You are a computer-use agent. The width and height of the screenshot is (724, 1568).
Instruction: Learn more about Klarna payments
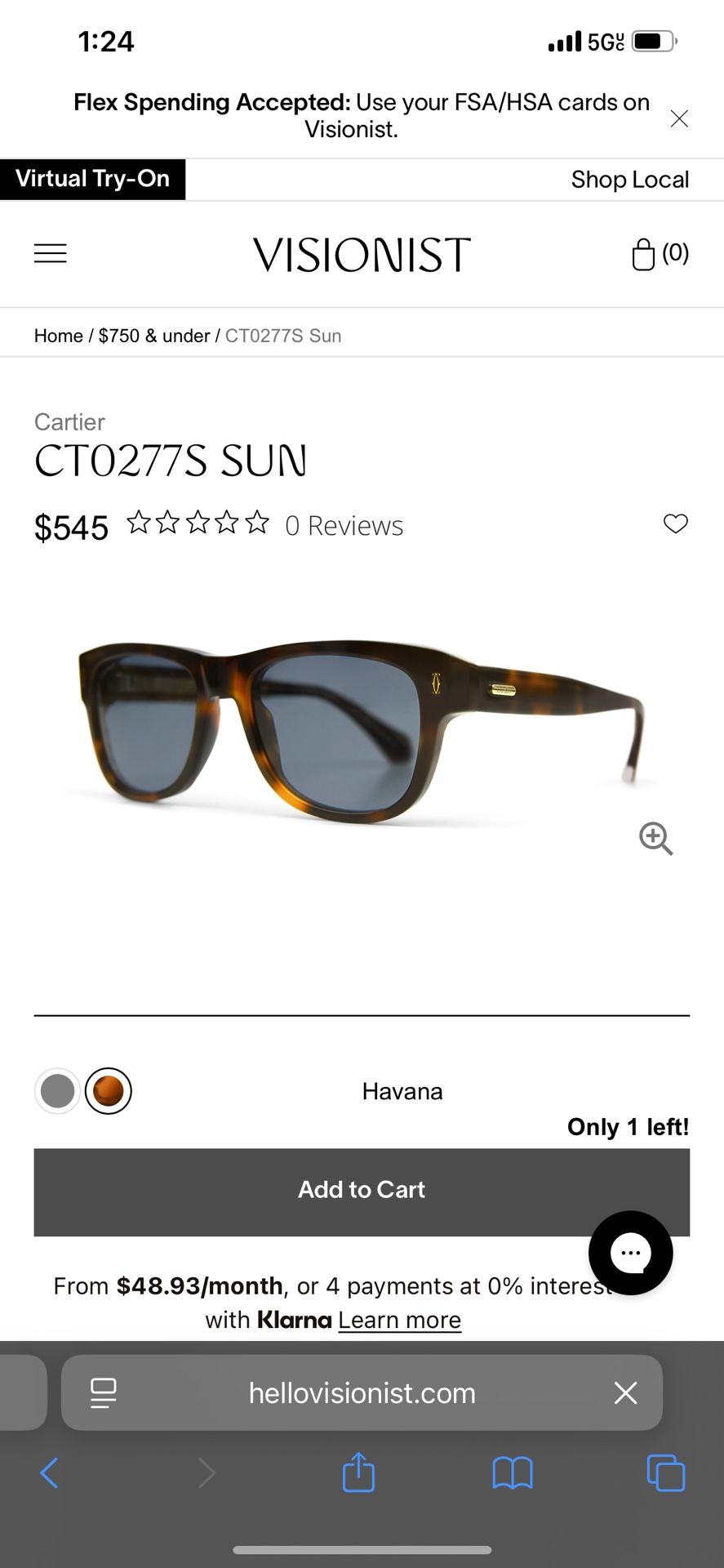[399, 1321]
